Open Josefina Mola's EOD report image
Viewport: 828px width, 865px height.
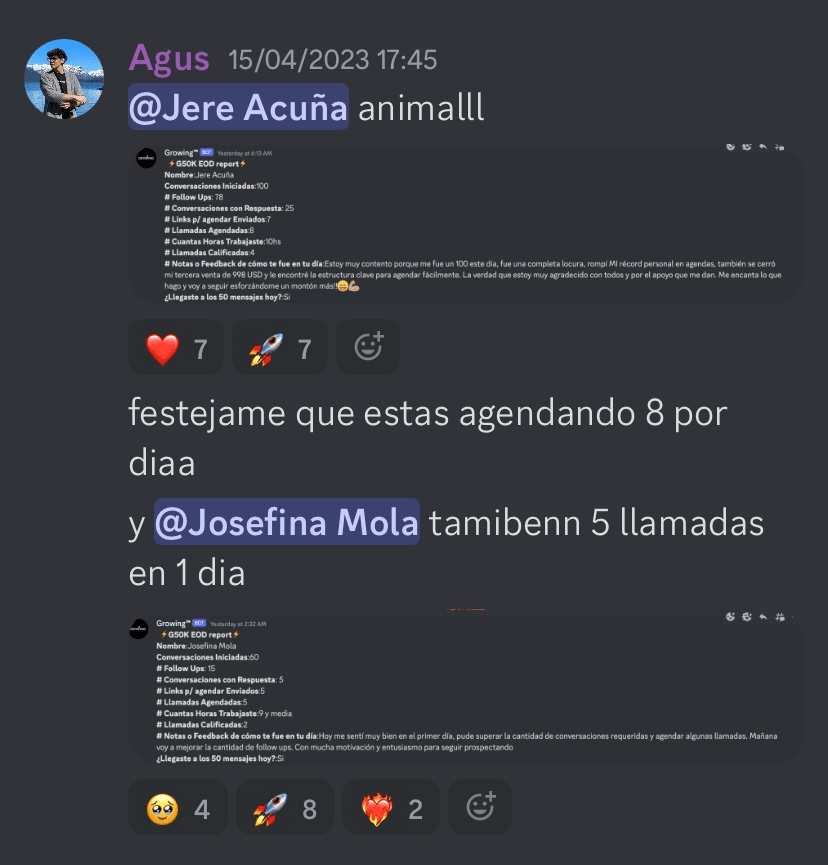coord(465,688)
